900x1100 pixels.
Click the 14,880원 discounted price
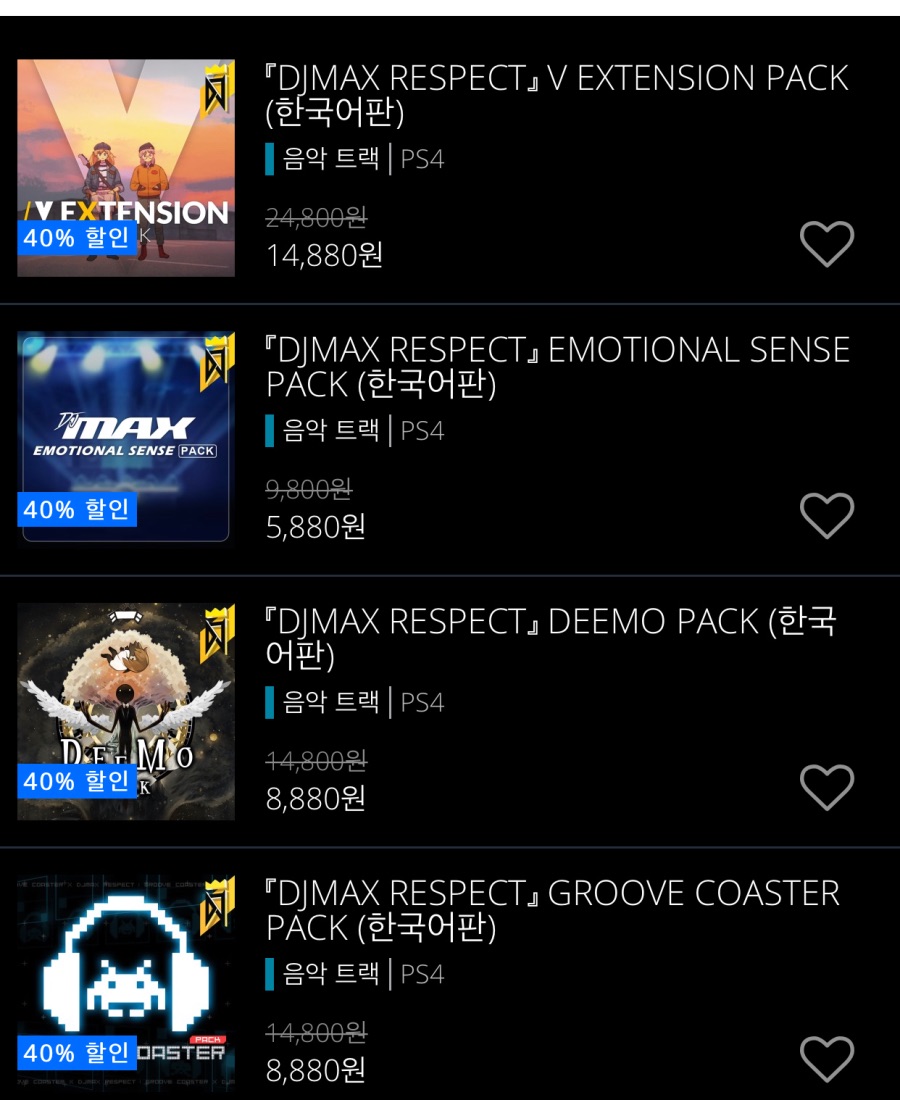pos(323,259)
